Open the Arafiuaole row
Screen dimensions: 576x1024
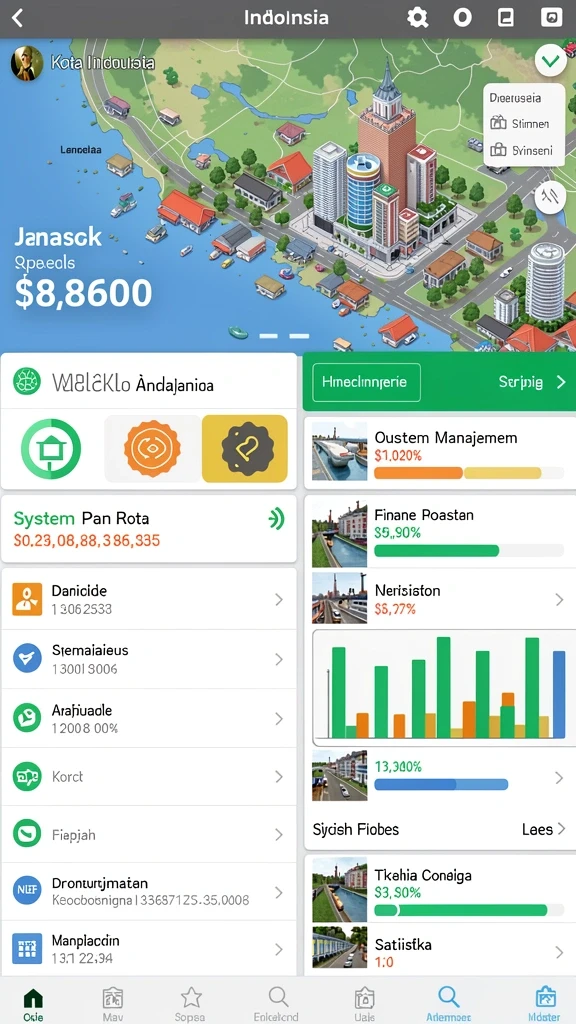[x=148, y=718]
